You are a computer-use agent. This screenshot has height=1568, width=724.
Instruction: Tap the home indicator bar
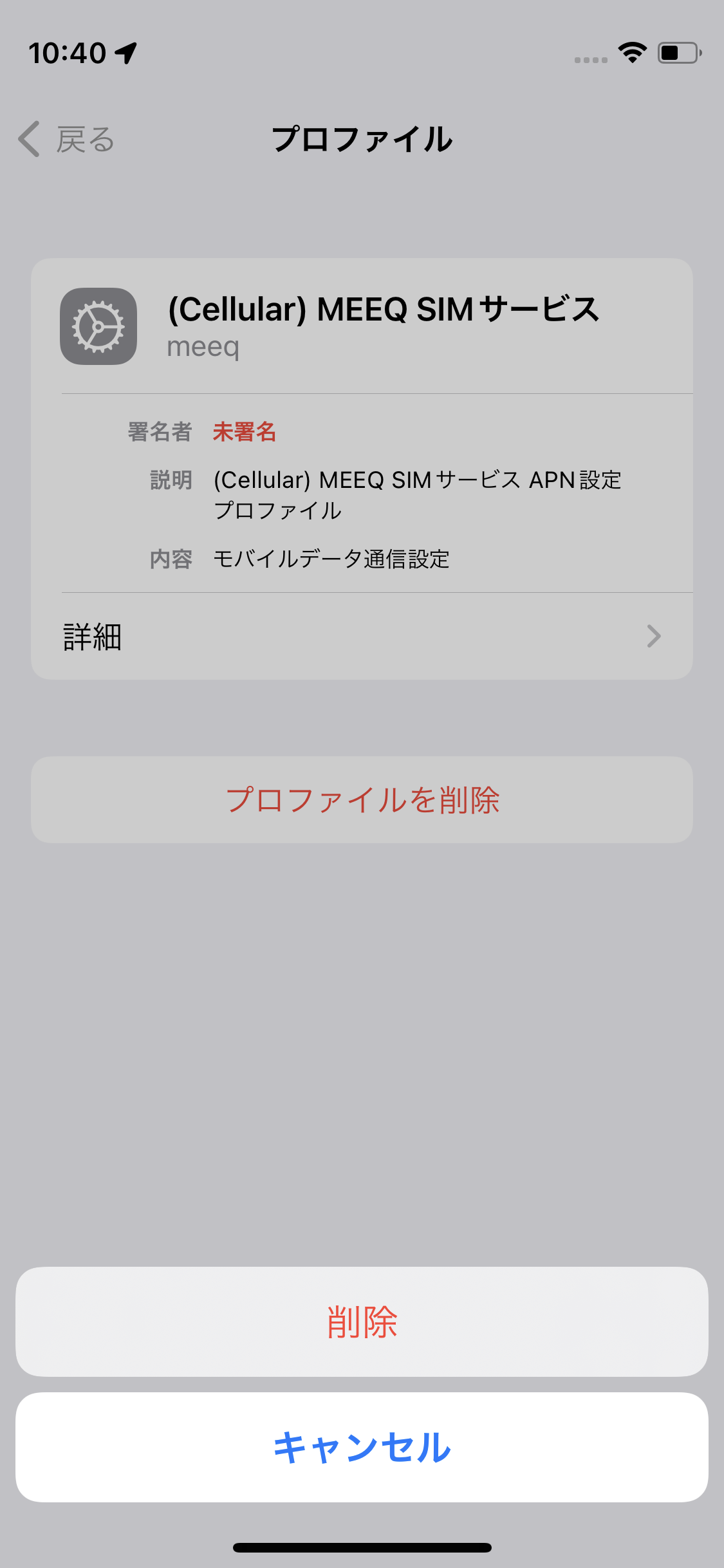[362, 1547]
